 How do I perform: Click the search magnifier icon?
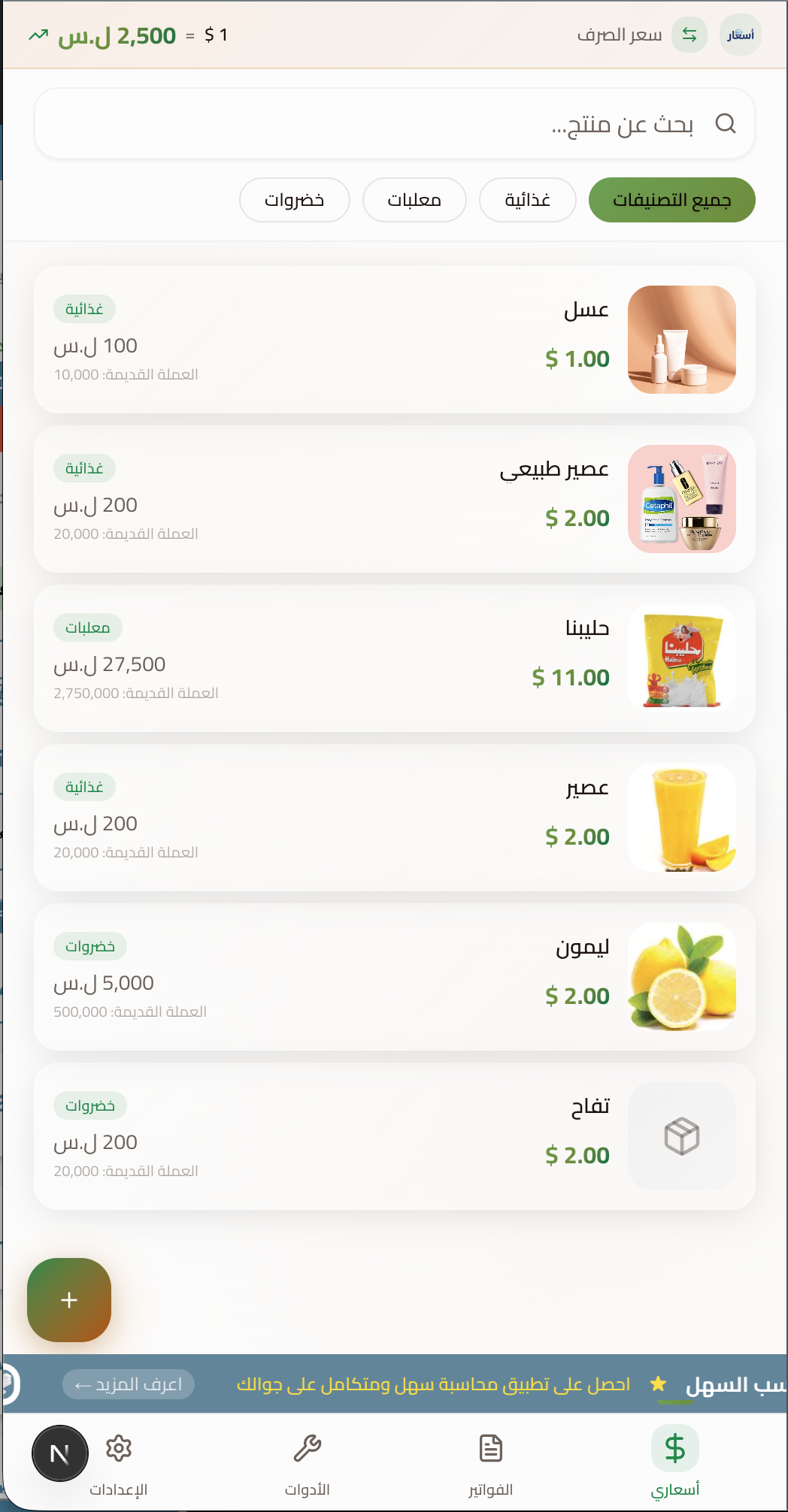726,122
